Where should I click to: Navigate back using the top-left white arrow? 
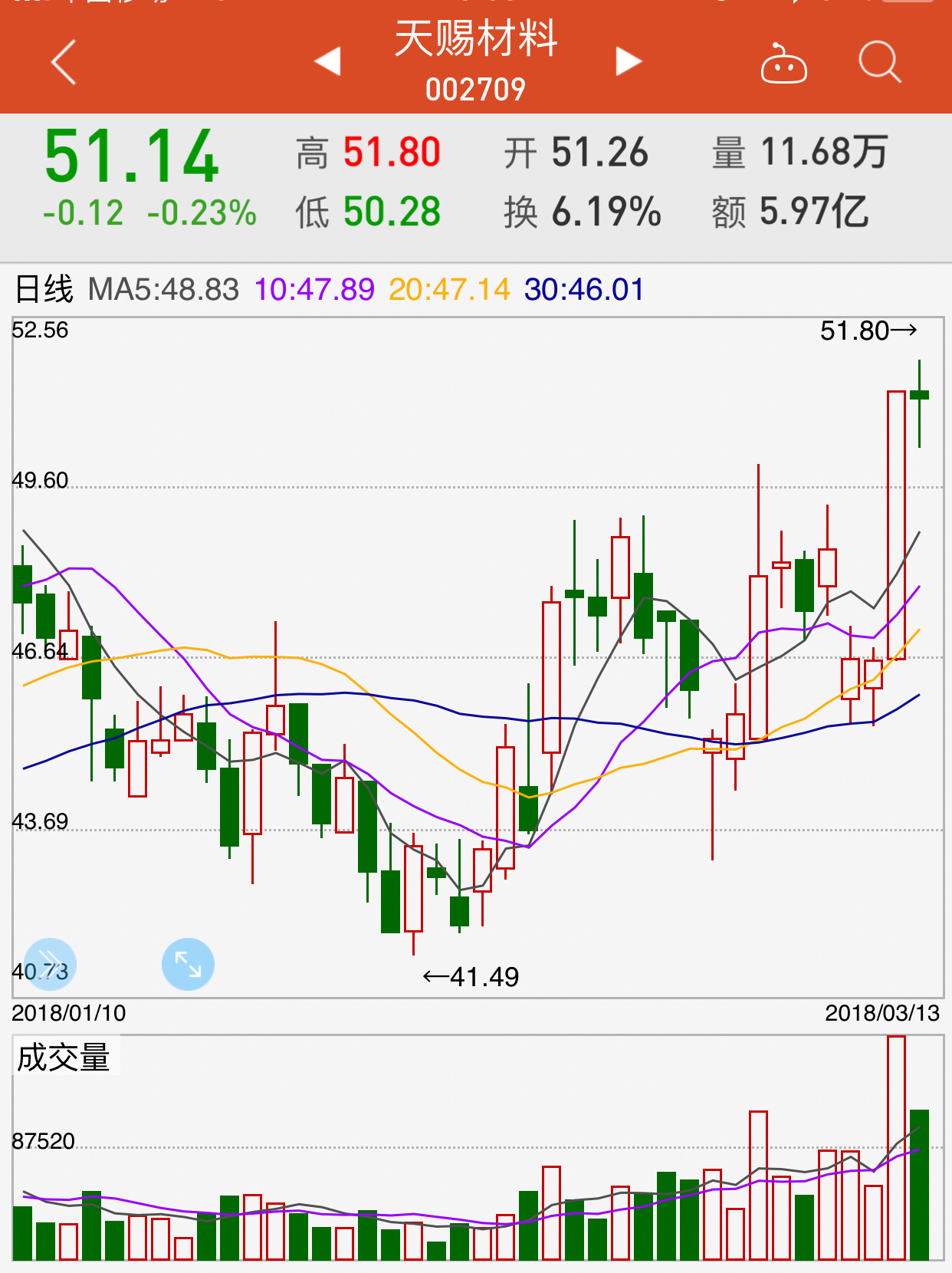(64, 63)
